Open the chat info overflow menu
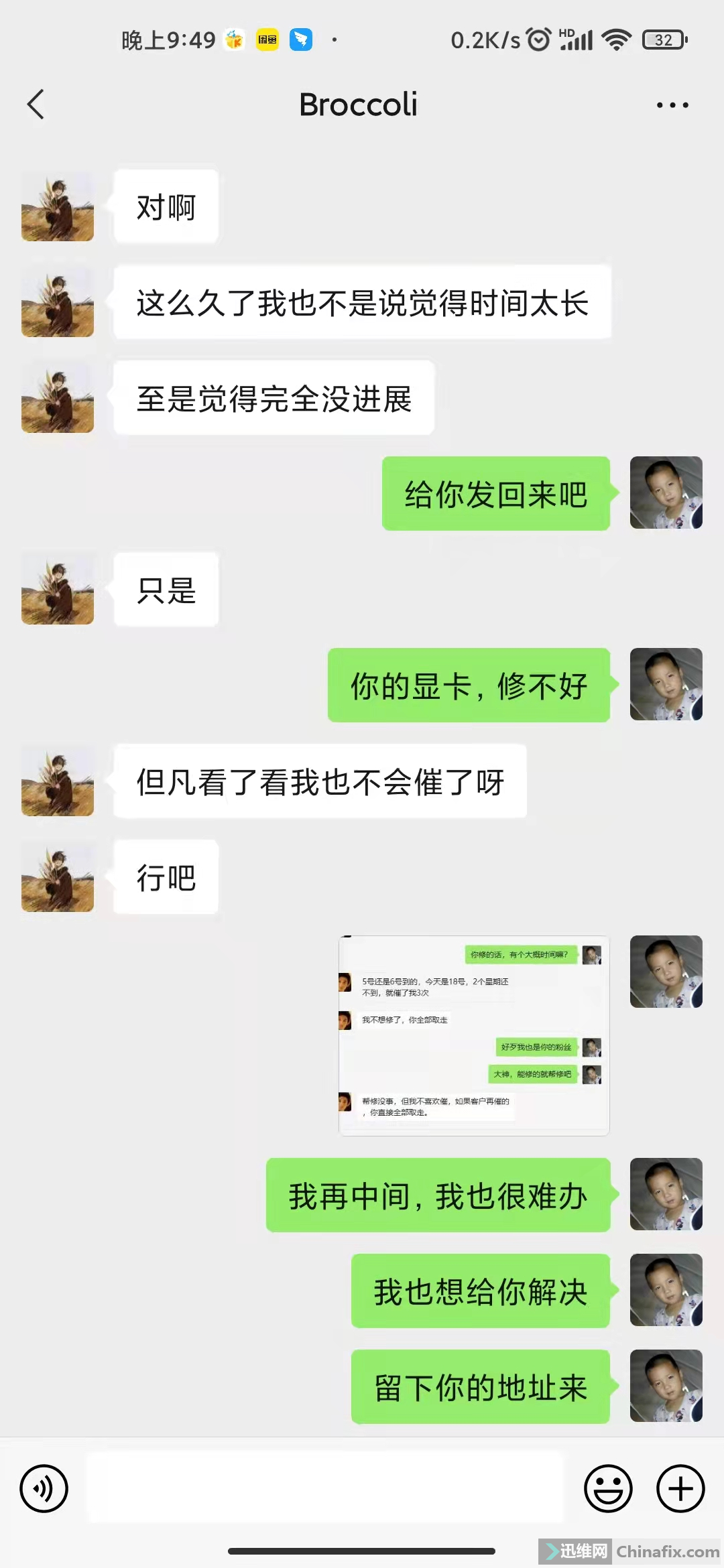724x1568 pixels. pos(672,105)
